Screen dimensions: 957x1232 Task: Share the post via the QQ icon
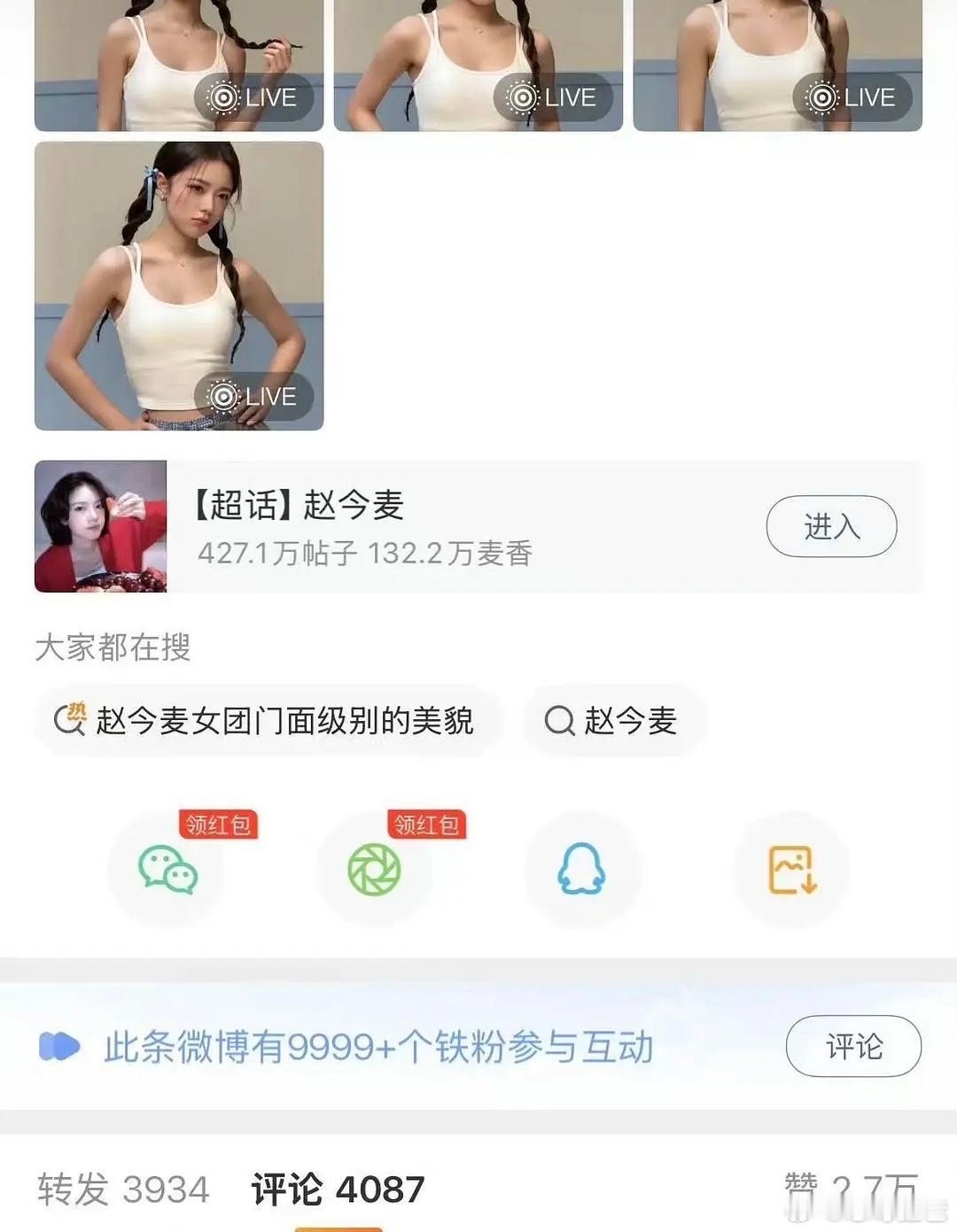tap(582, 871)
